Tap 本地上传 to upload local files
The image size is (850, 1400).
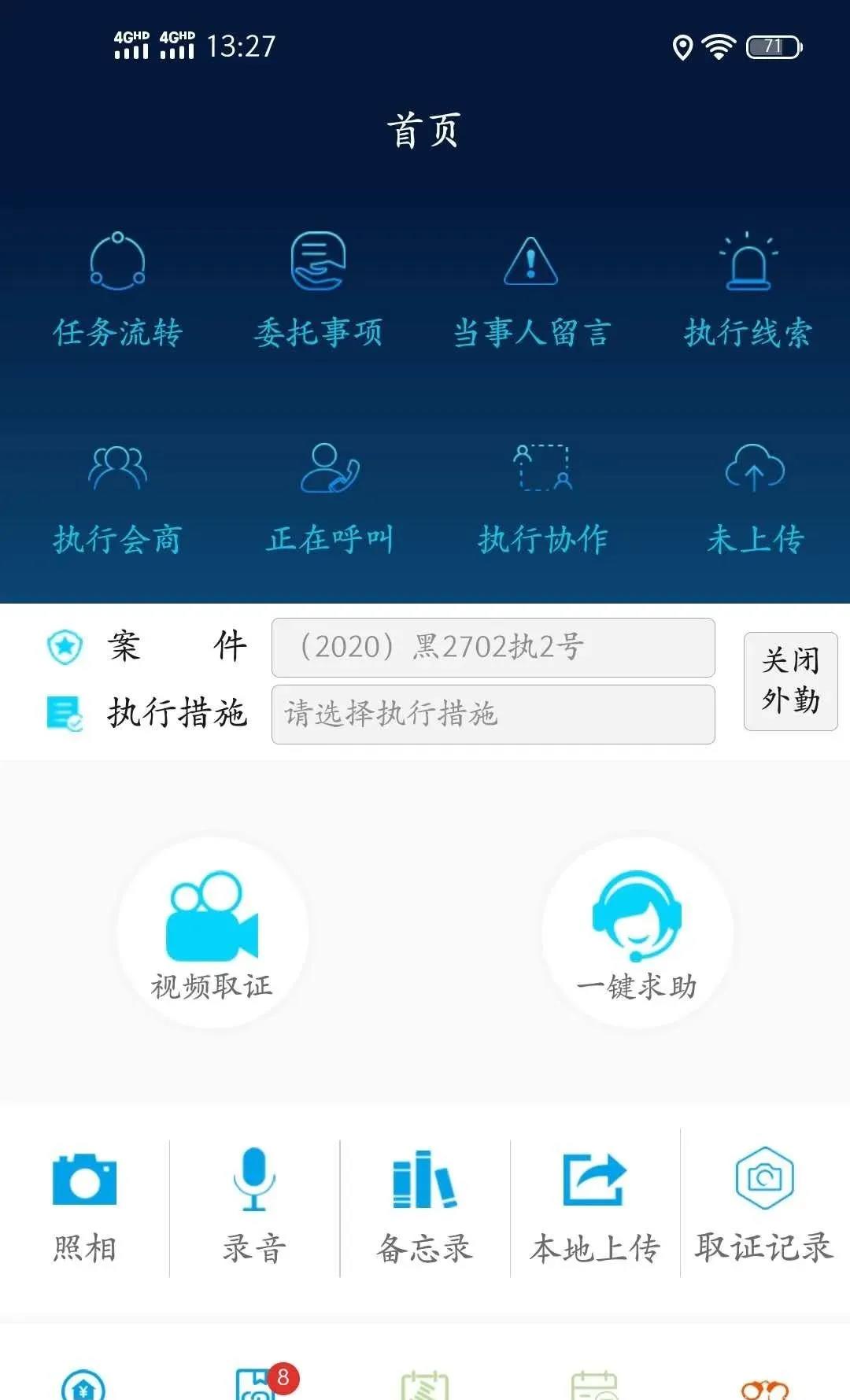pos(595,1208)
